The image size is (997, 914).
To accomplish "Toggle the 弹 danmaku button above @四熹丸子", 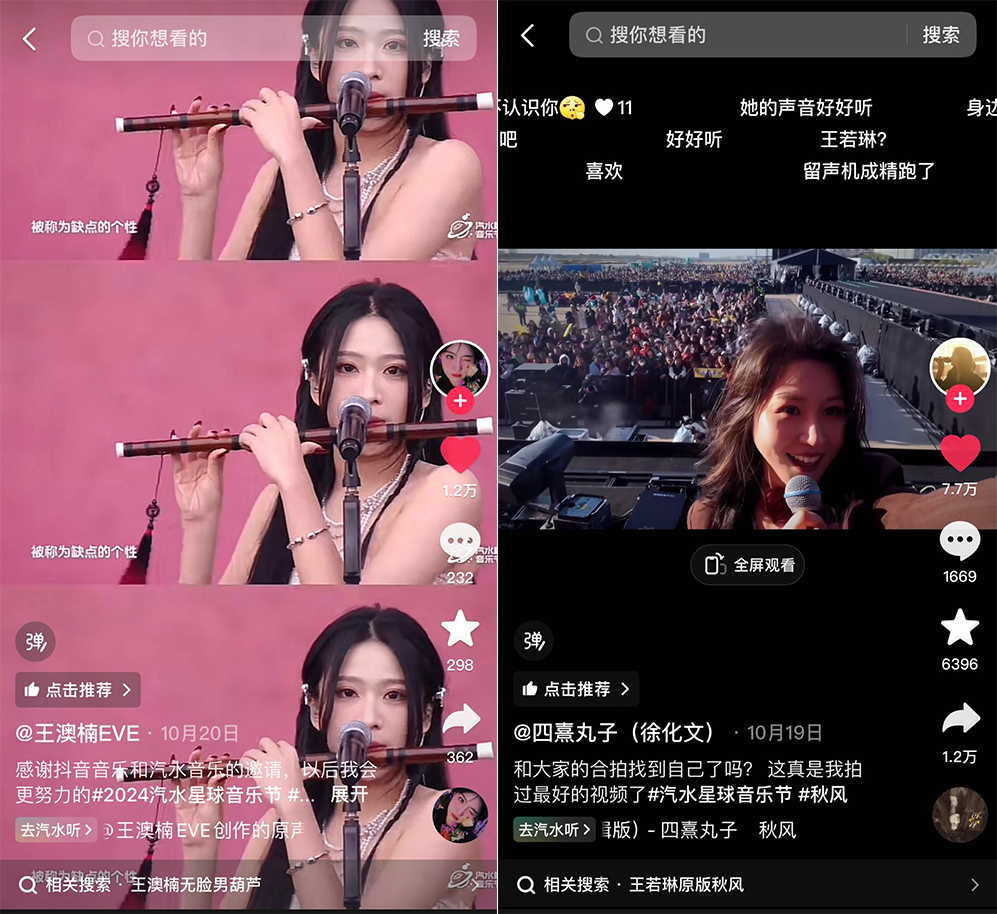I will [x=534, y=641].
